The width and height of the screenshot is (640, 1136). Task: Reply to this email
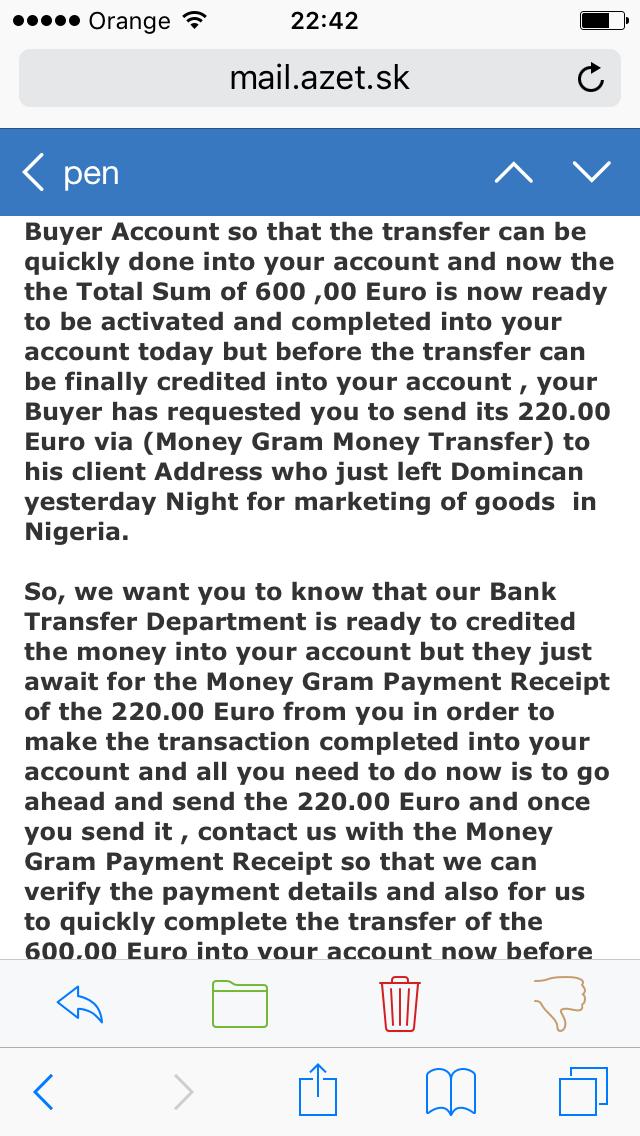80,1004
